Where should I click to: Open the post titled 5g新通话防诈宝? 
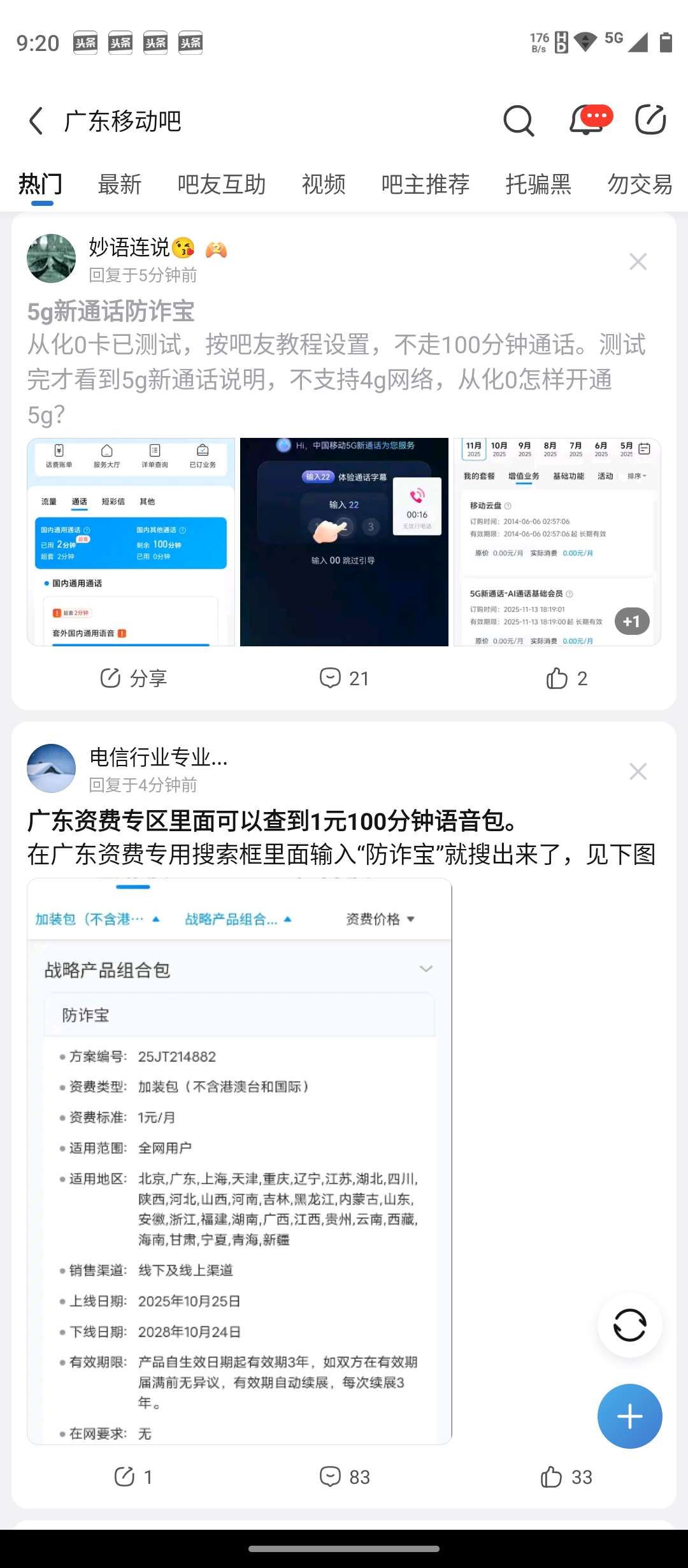point(111,312)
